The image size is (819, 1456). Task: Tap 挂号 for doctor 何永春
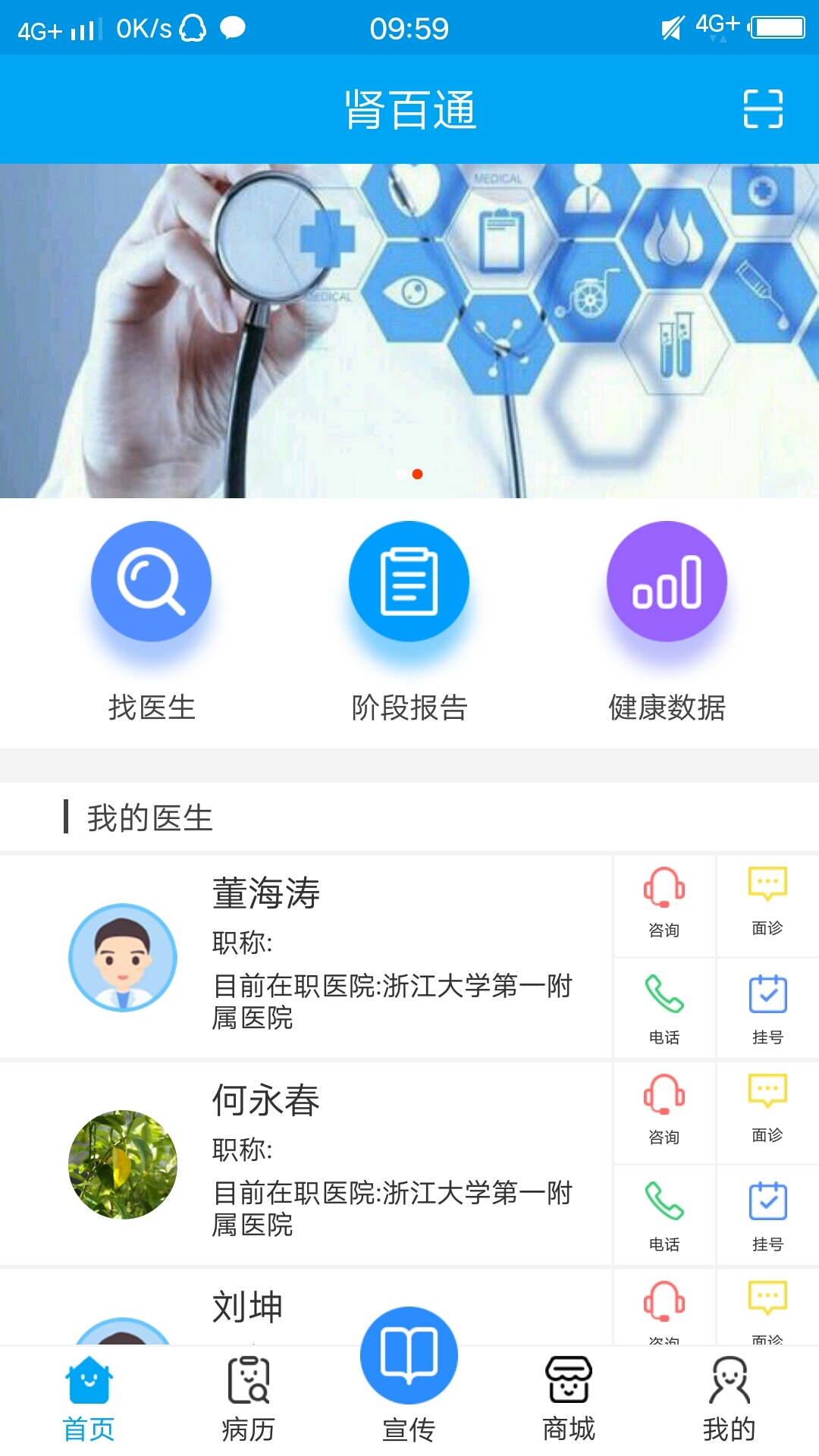click(x=767, y=1215)
